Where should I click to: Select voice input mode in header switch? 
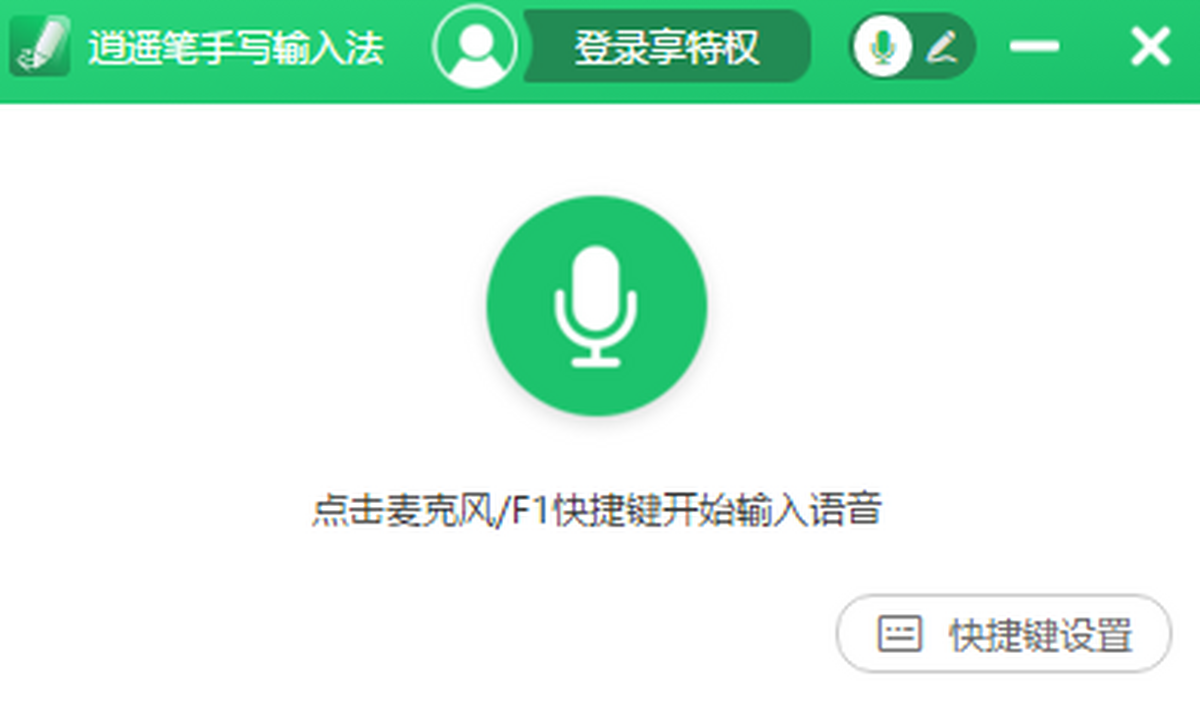tap(881, 47)
